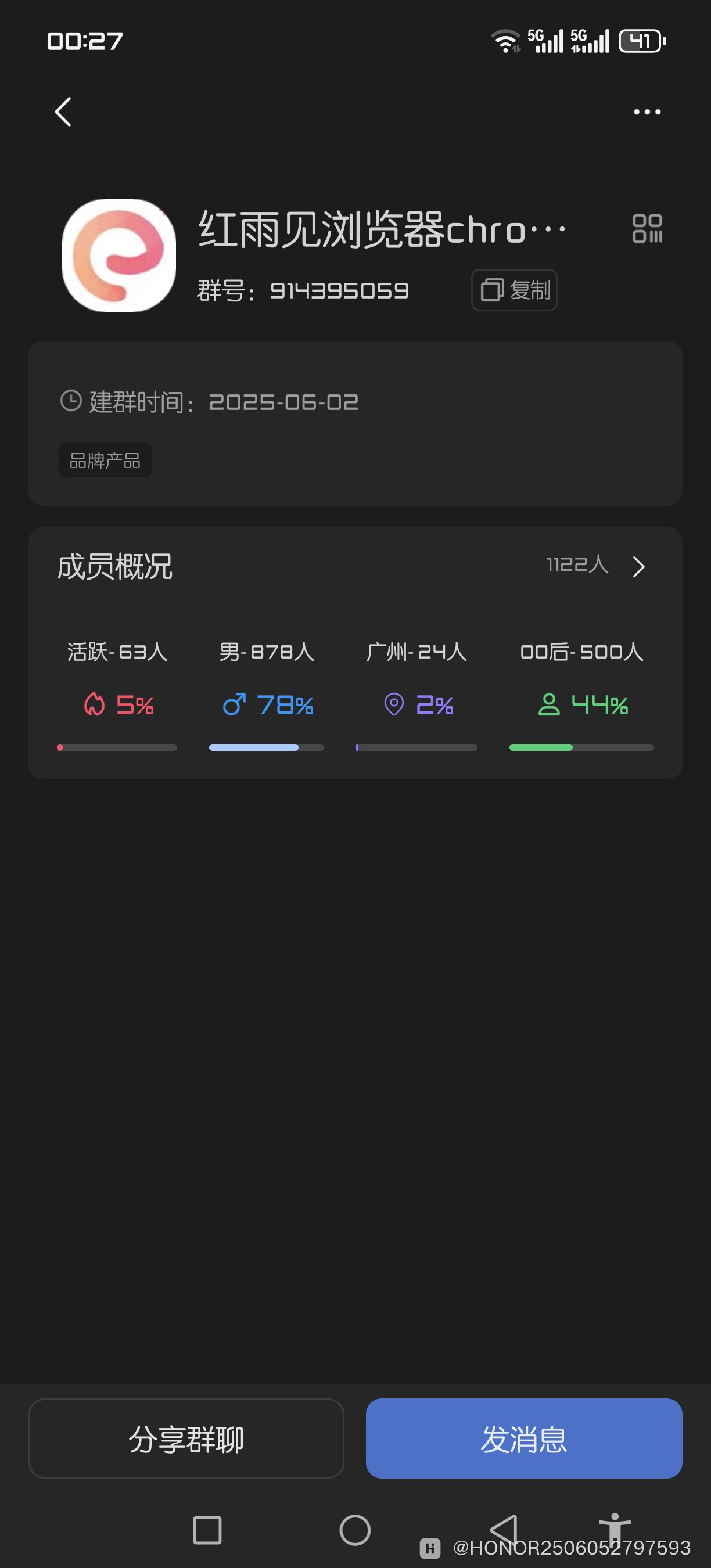711x1568 pixels.
Task: Expand the 成员概况 member list chevron
Action: point(640,567)
